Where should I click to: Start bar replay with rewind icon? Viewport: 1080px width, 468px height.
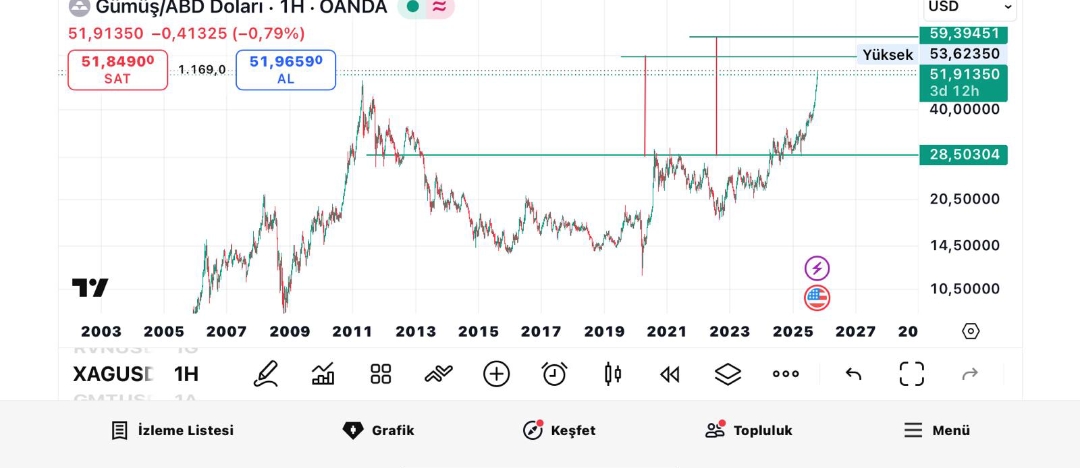[x=670, y=374]
